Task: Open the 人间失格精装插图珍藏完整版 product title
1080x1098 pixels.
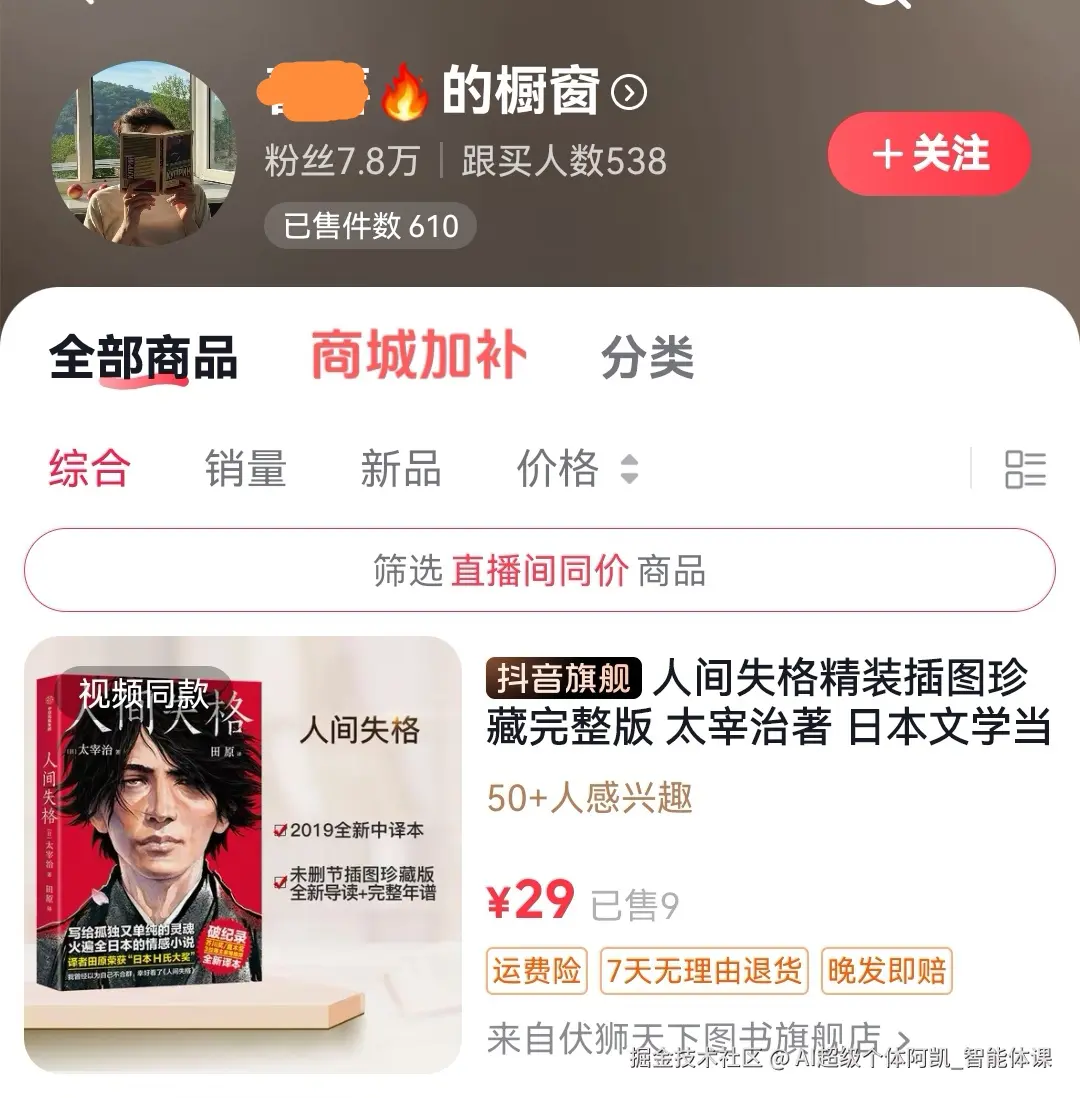Action: tap(767, 704)
